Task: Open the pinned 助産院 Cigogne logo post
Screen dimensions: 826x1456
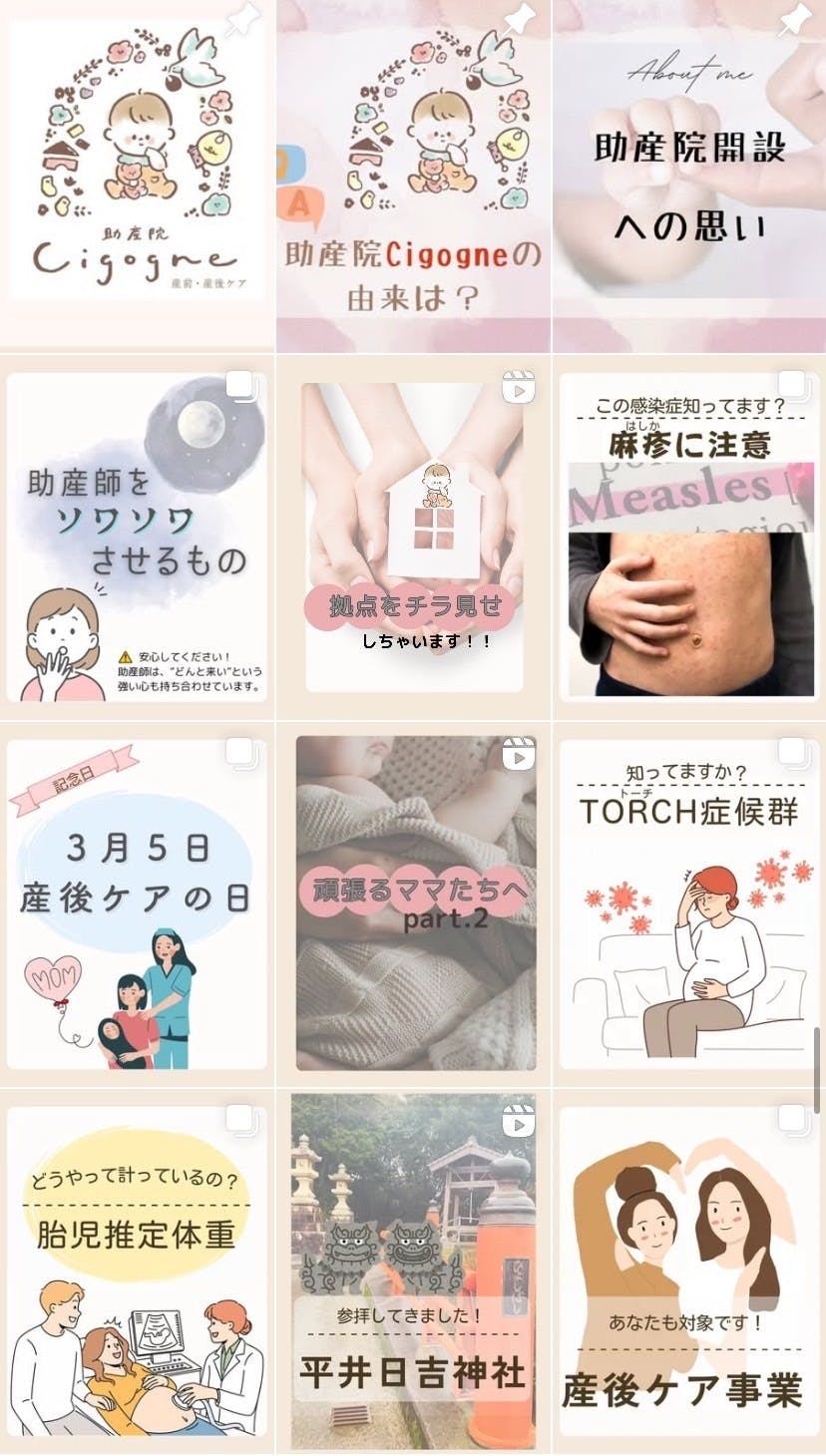Action: point(137,175)
